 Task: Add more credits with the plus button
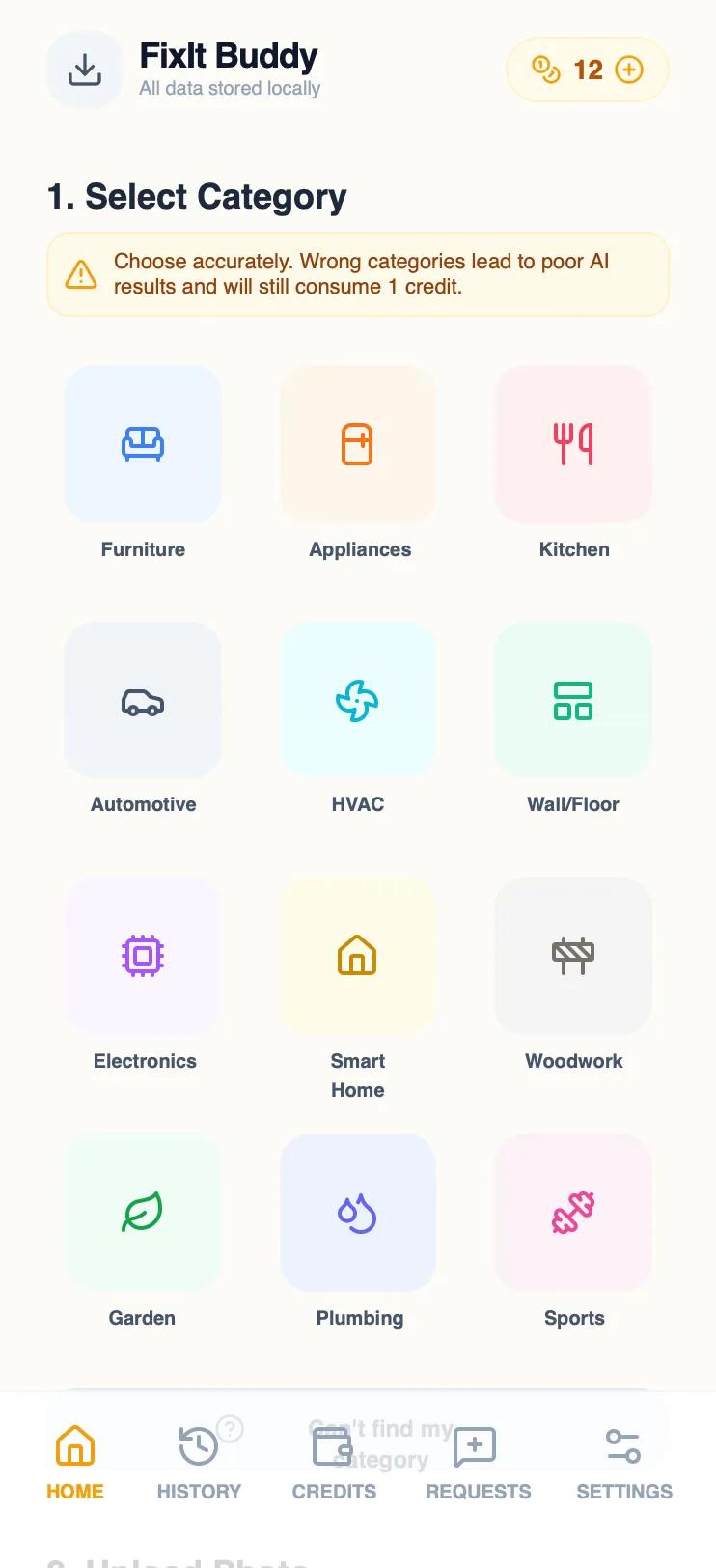tap(628, 70)
